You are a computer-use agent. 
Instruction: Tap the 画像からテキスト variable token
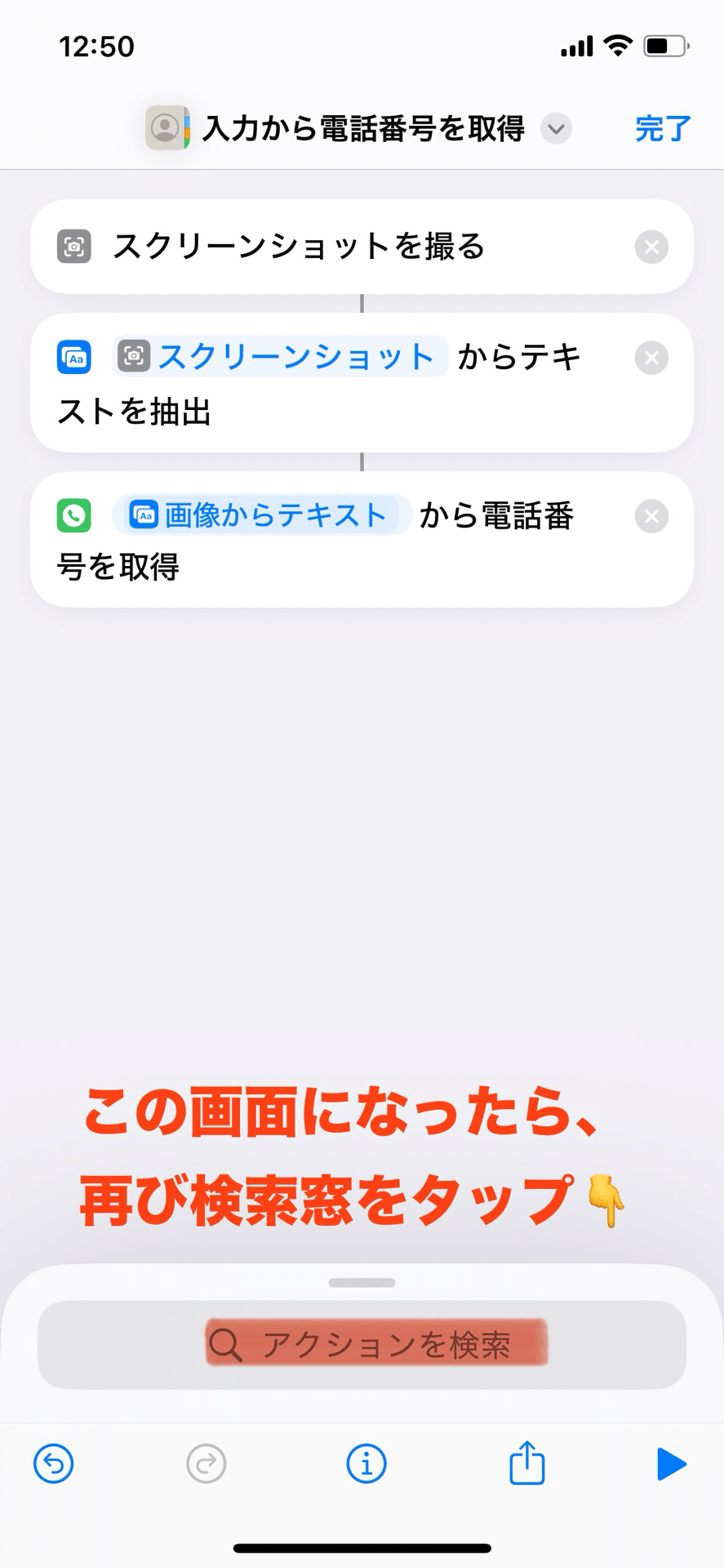coord(260,514)
